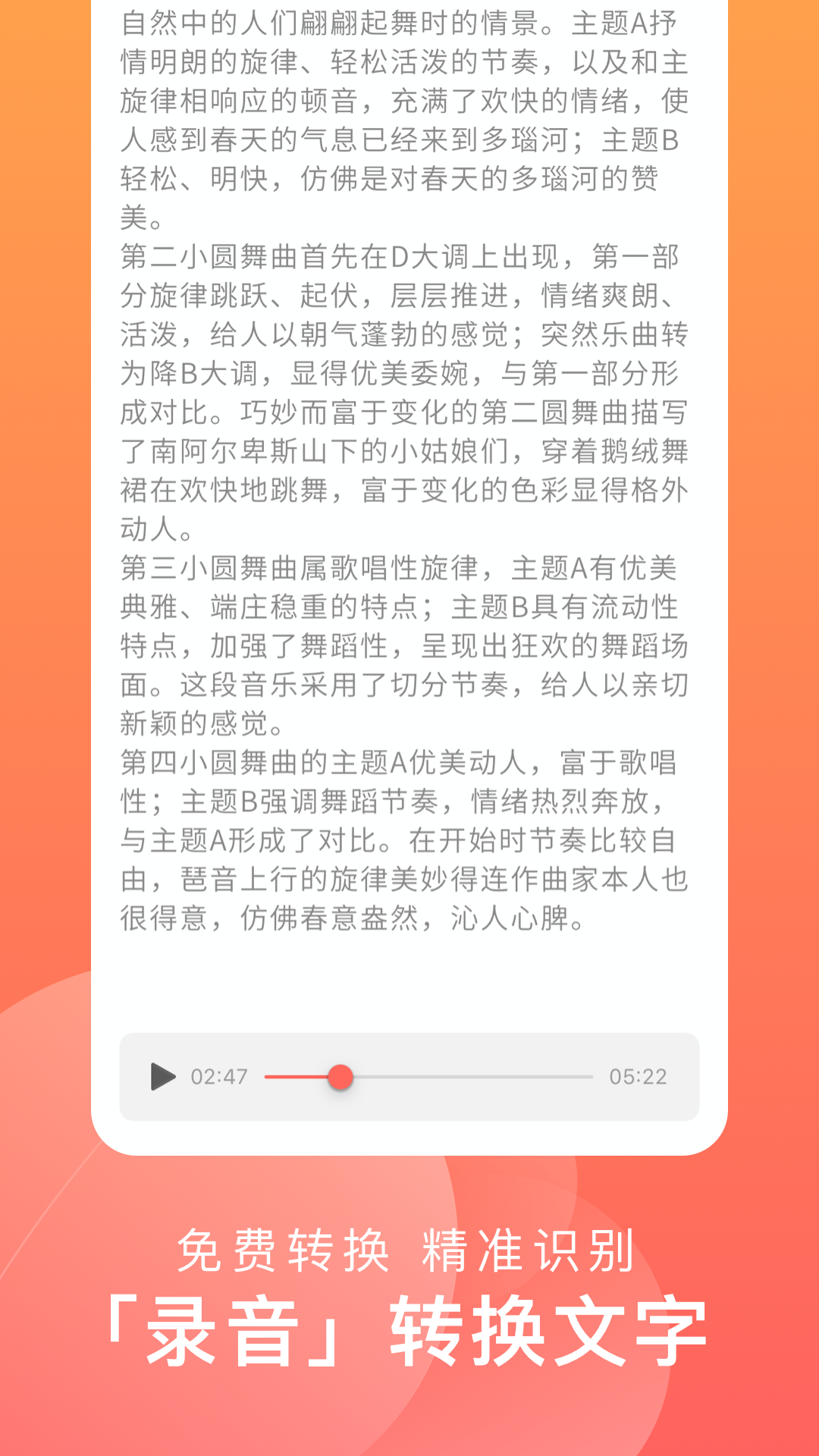Tap the unplayed gray portion of the seek bar
The height and width of the screenshot is (1456, 819).
[x=470, y=1075]
